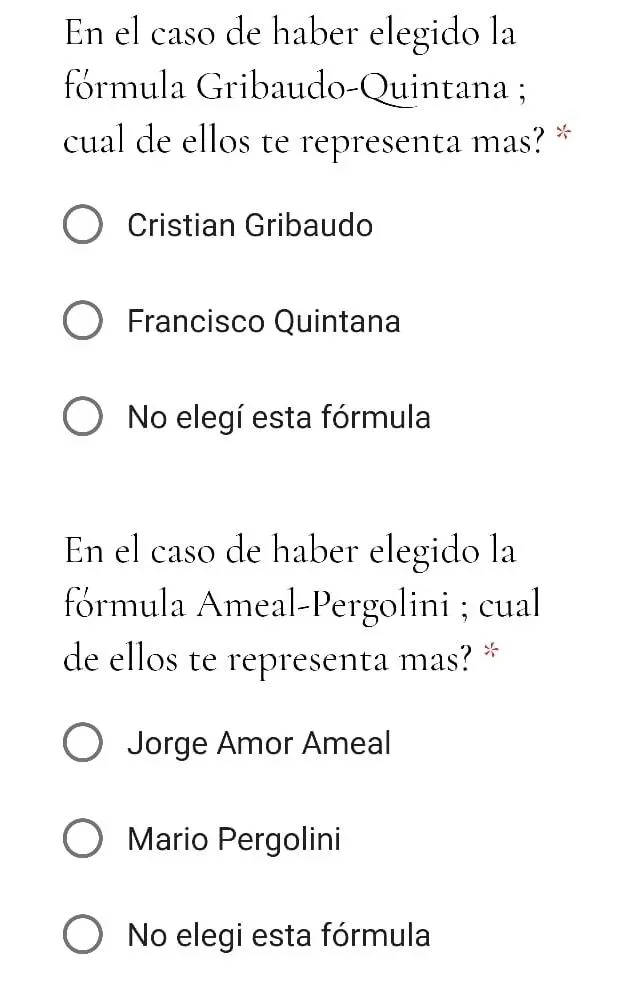The height and width of the screenshot is (1006, 635).
Task: Select Jorge Amor Ameal
Action: 82,744
